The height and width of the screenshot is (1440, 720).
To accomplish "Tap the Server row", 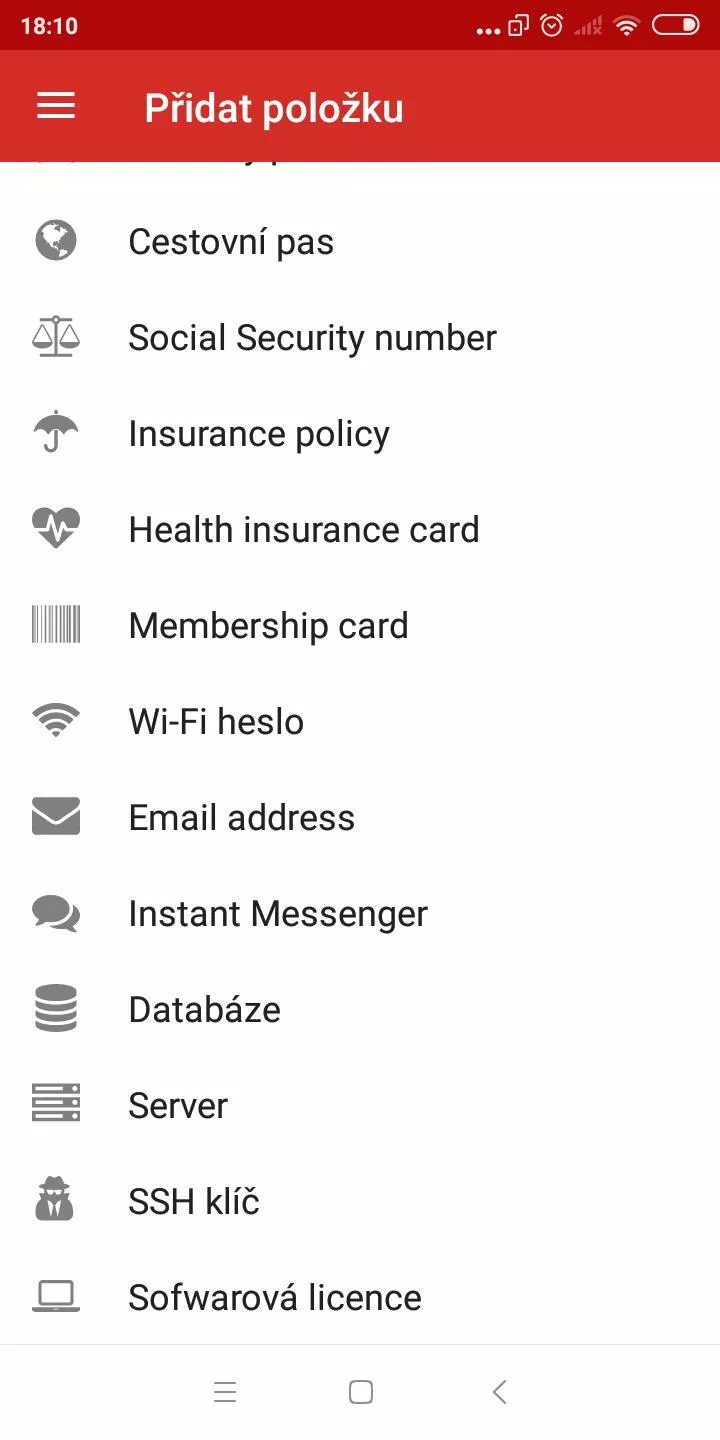I will (360, 1106).
